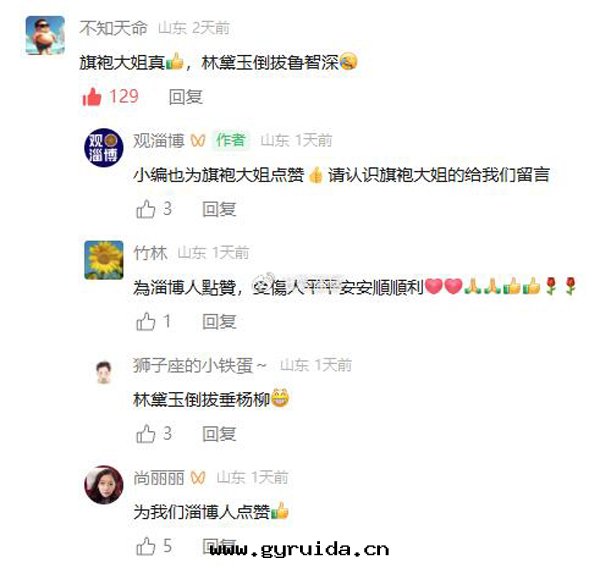Open 尚丽丽's profile avatar

pyautogui.click(x=103, y=485)
